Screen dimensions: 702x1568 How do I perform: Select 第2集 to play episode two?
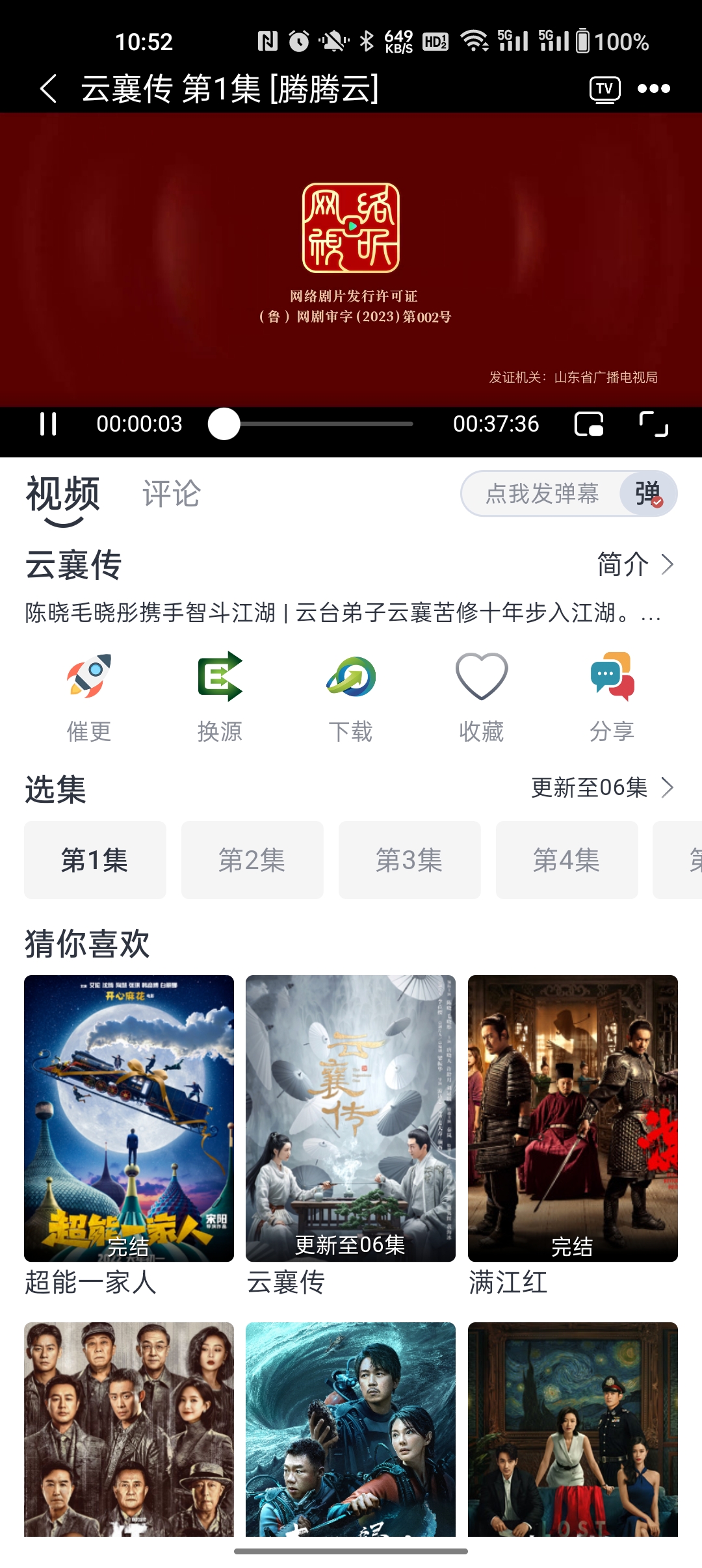252,859
